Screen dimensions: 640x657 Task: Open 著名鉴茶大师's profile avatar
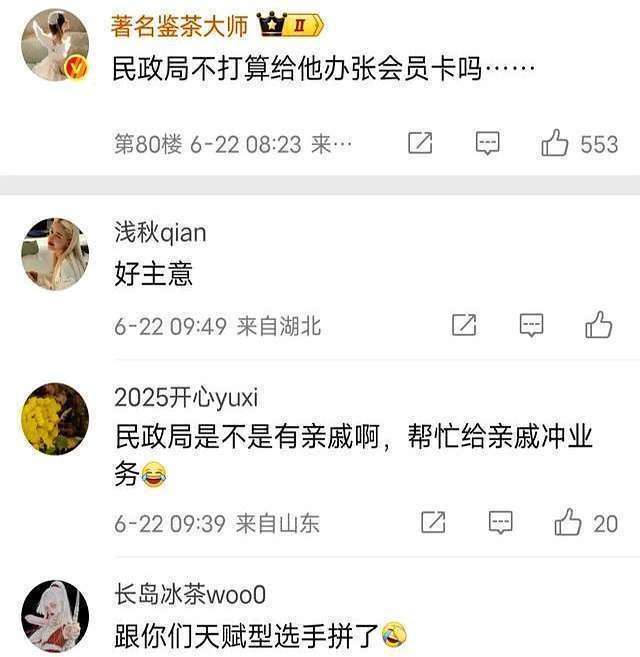(55, 45)
